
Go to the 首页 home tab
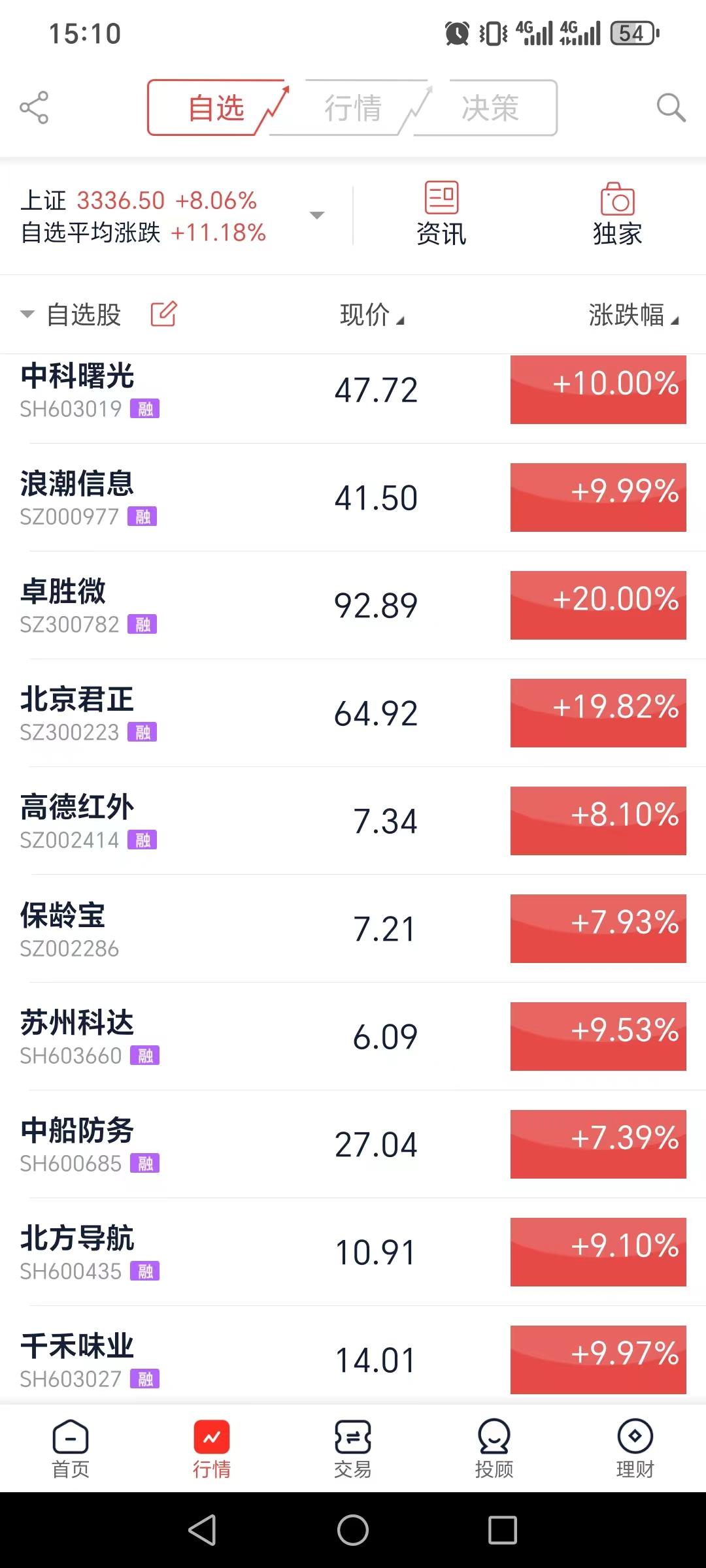click(71, 1448)
